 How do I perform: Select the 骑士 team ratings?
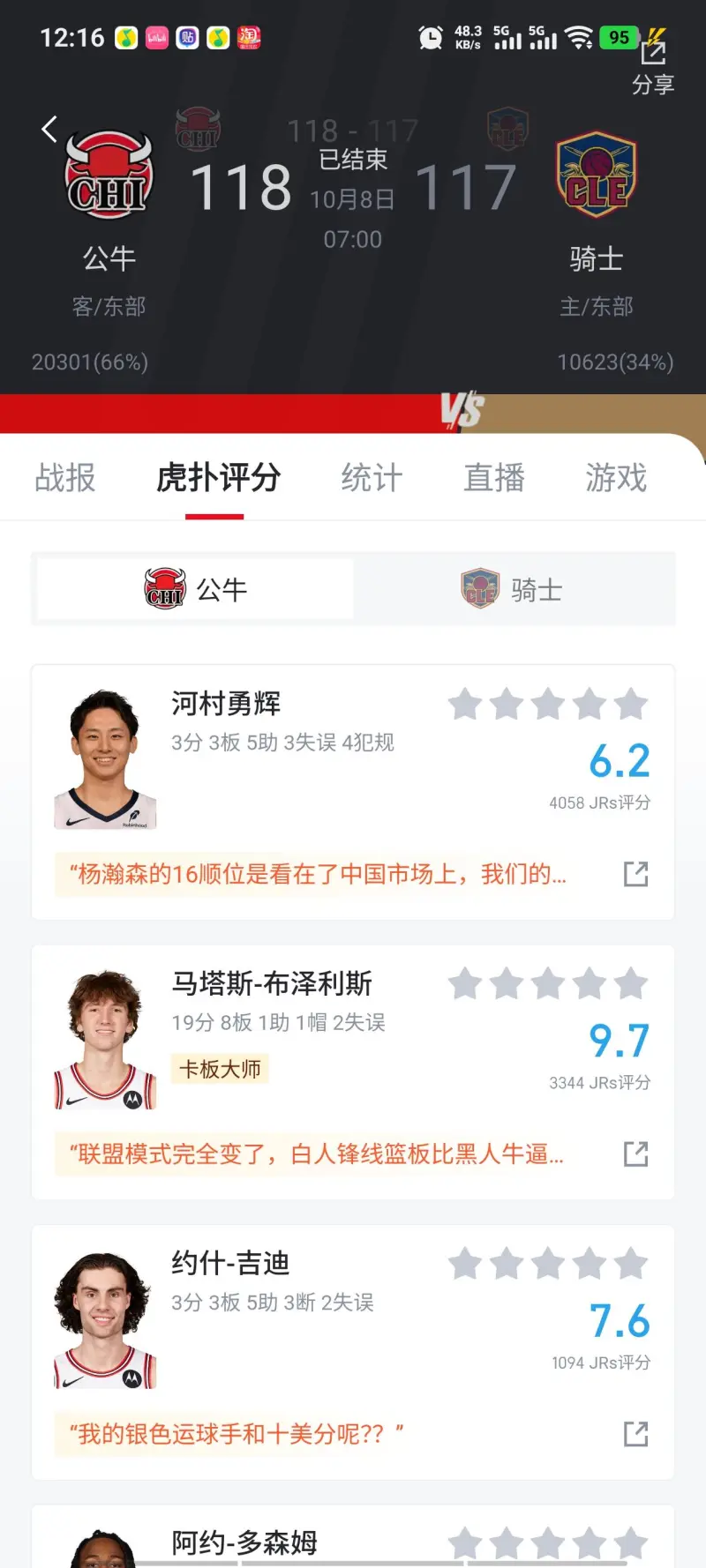513,589
